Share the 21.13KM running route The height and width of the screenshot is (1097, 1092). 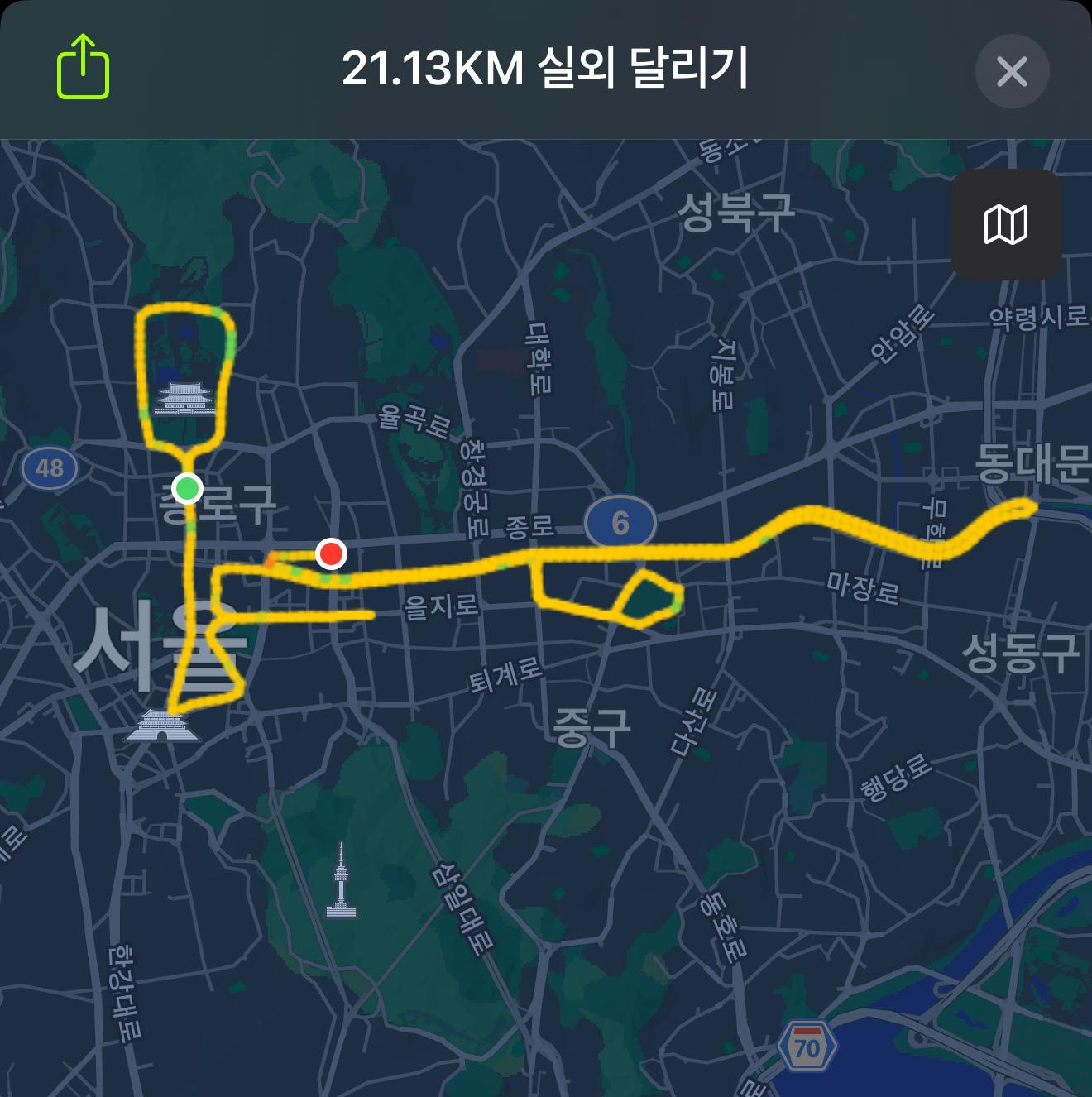pyautogui.click(x=83, y=68)
